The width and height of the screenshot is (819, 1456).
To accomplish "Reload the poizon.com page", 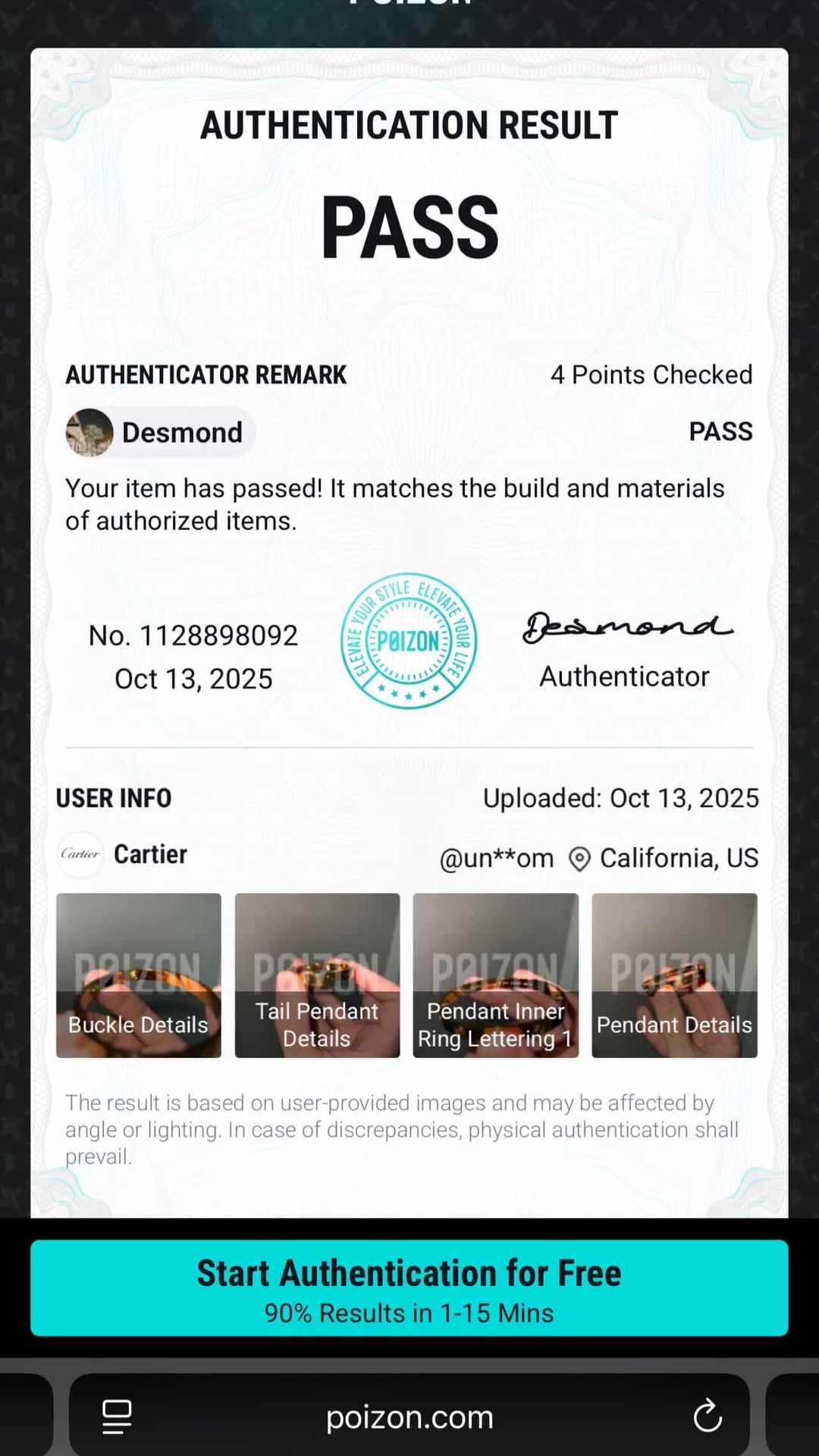I will click(x=707, y=1416).
